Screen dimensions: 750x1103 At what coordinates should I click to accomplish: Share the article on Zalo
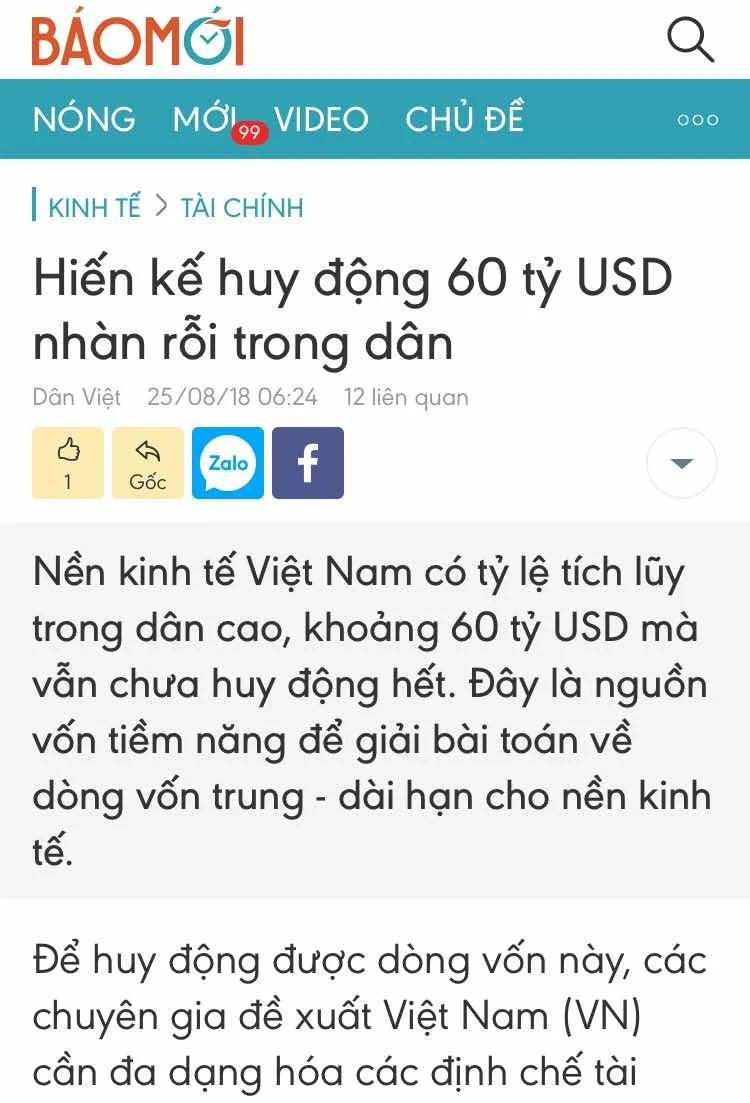click(x=228, y=463)
